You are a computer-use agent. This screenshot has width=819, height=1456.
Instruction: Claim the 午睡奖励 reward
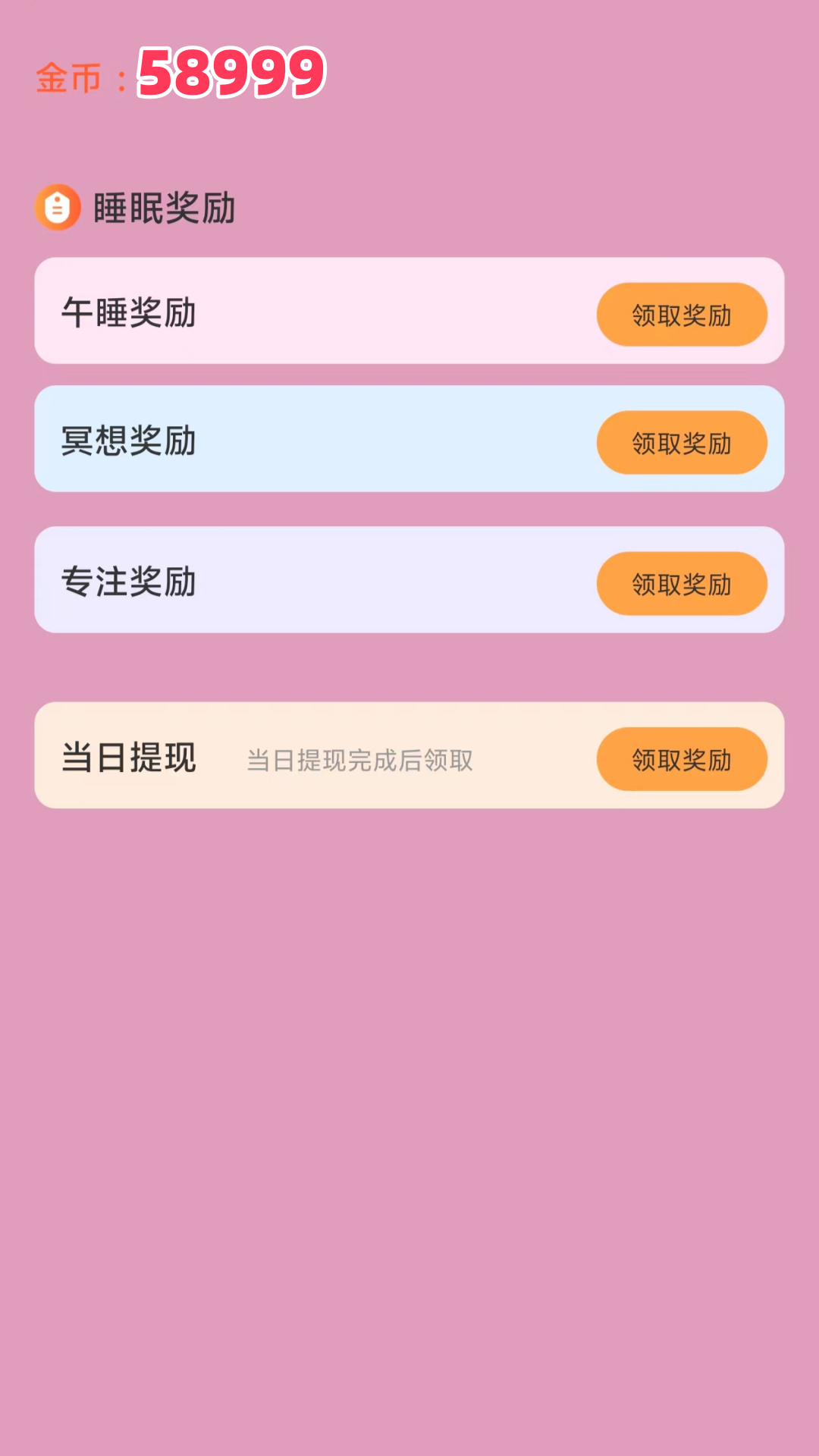[x=682, y=315]
